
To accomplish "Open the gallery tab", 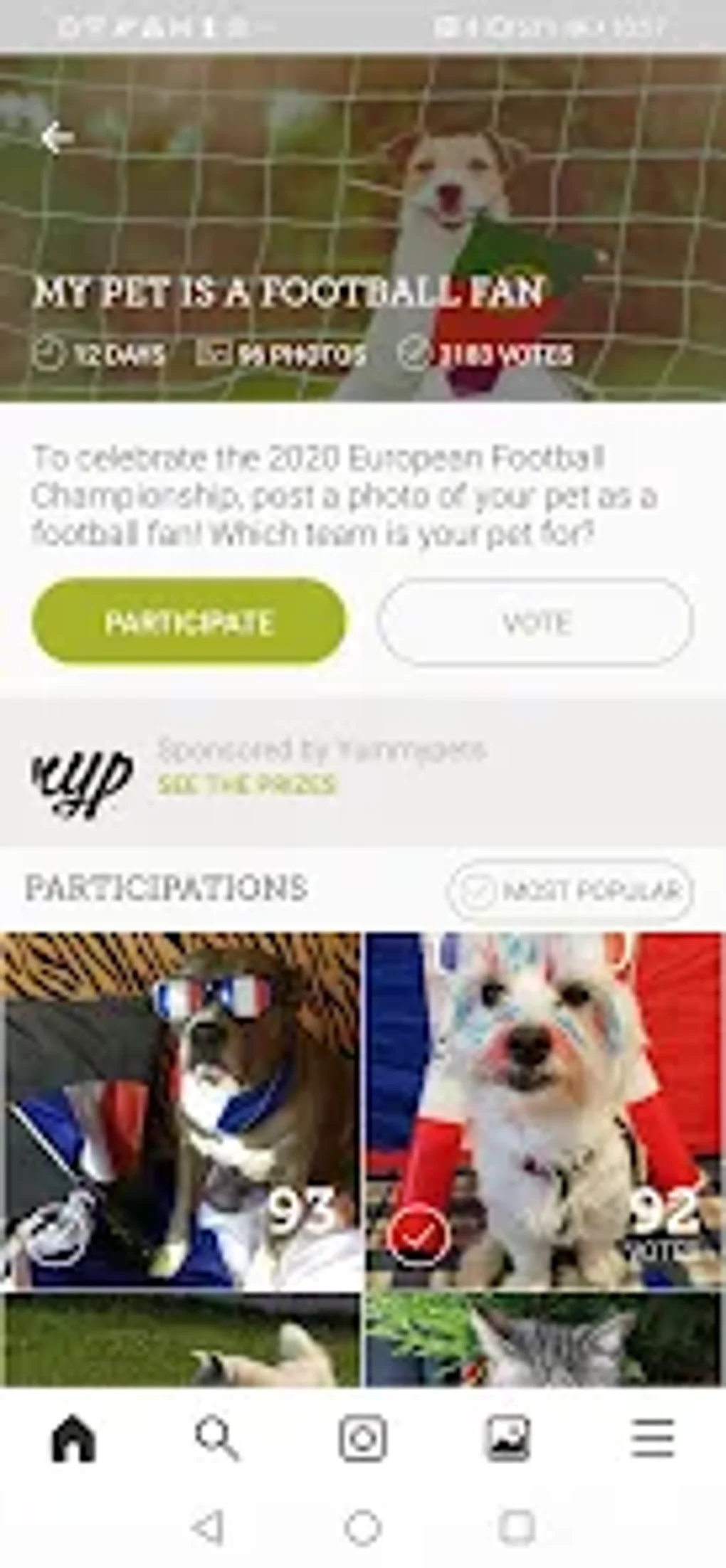I will tap(507, 1439).
